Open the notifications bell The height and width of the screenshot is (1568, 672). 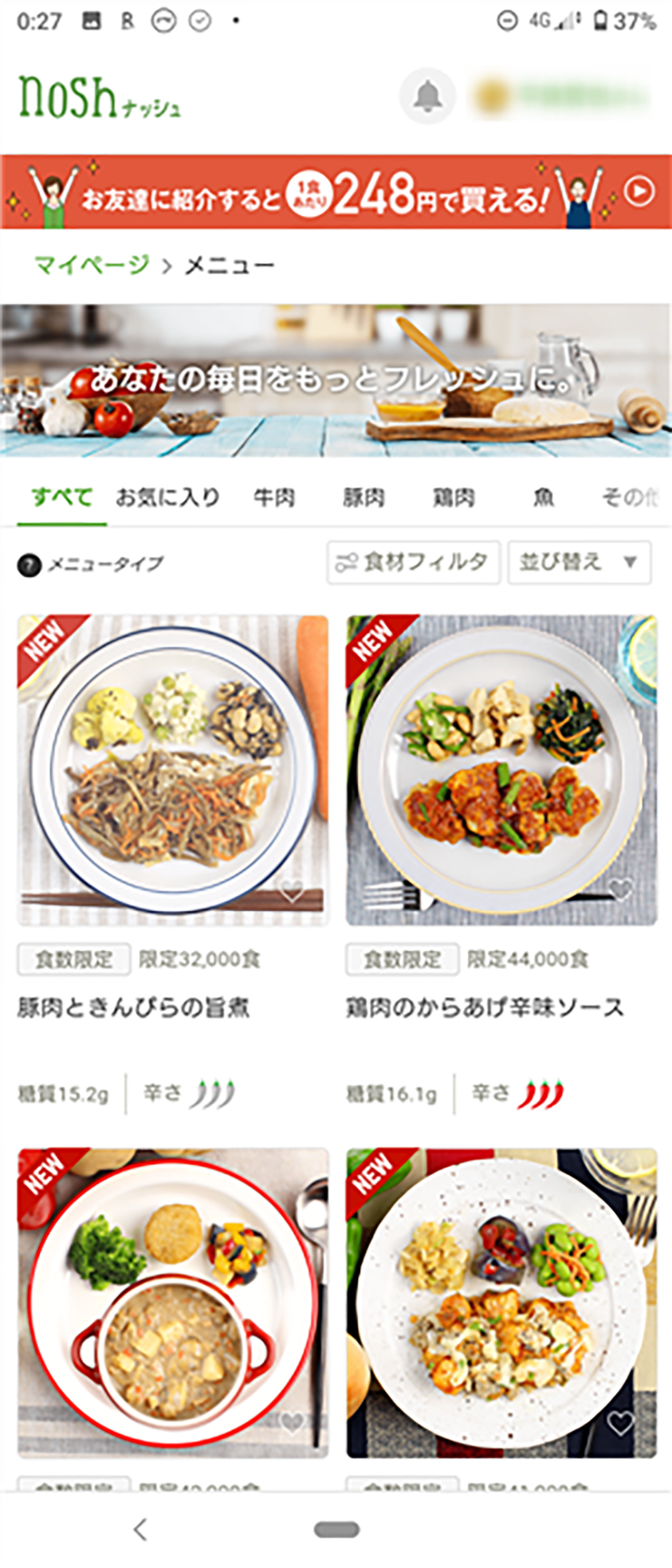427,96
